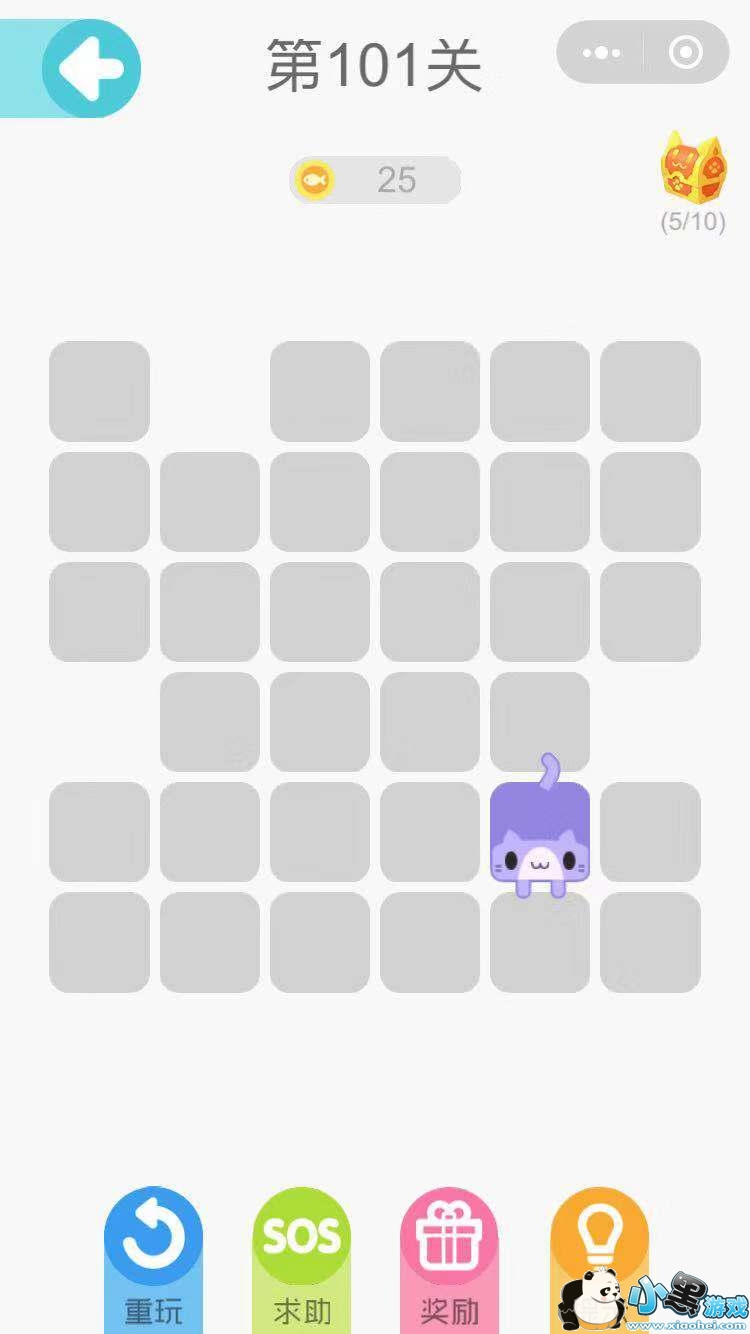Close the mini program with circle icon
The width and height of the screenshot is (750, 1334).
tap(686, 52)
